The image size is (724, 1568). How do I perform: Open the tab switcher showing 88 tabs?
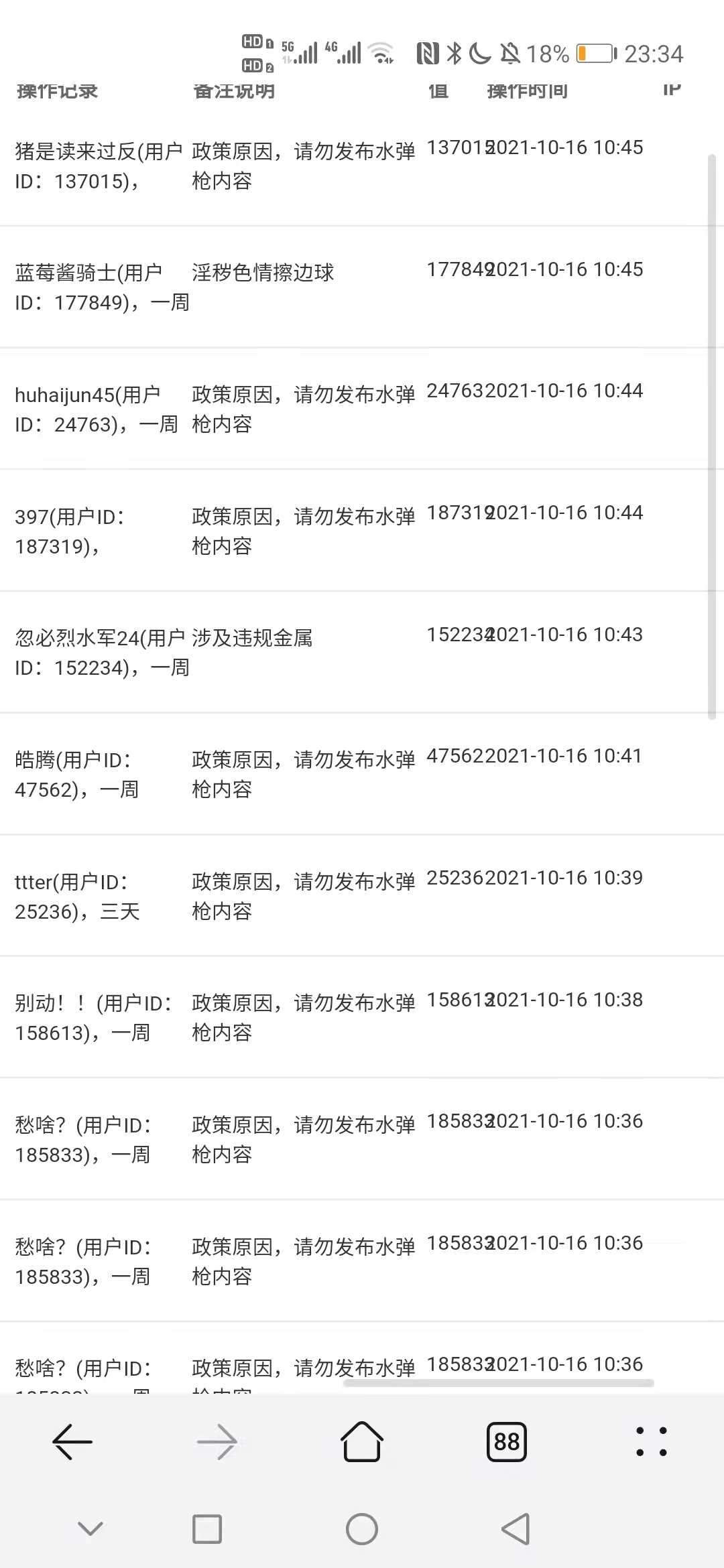507,1441
